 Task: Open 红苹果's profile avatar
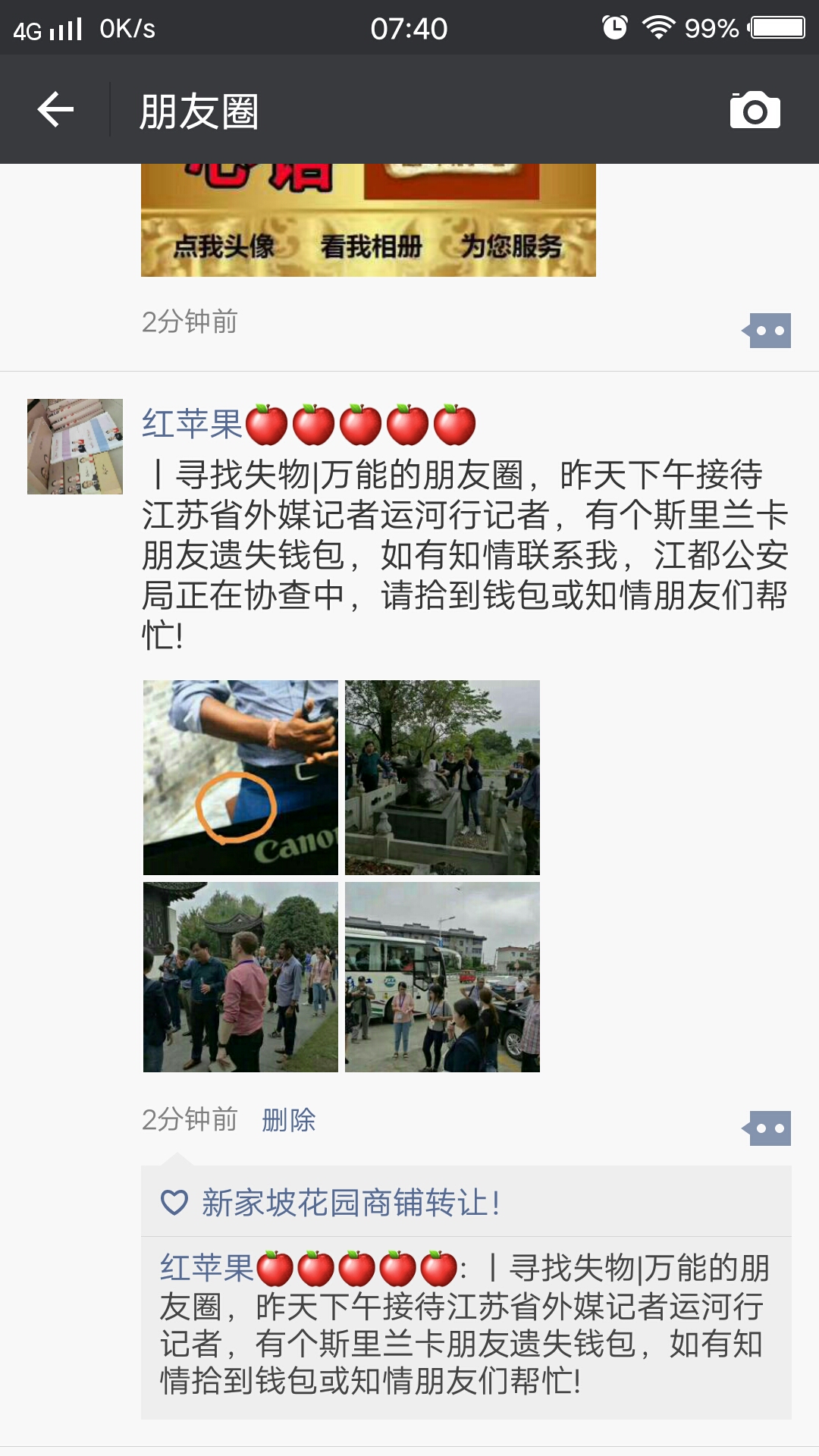tap(75, 447)
